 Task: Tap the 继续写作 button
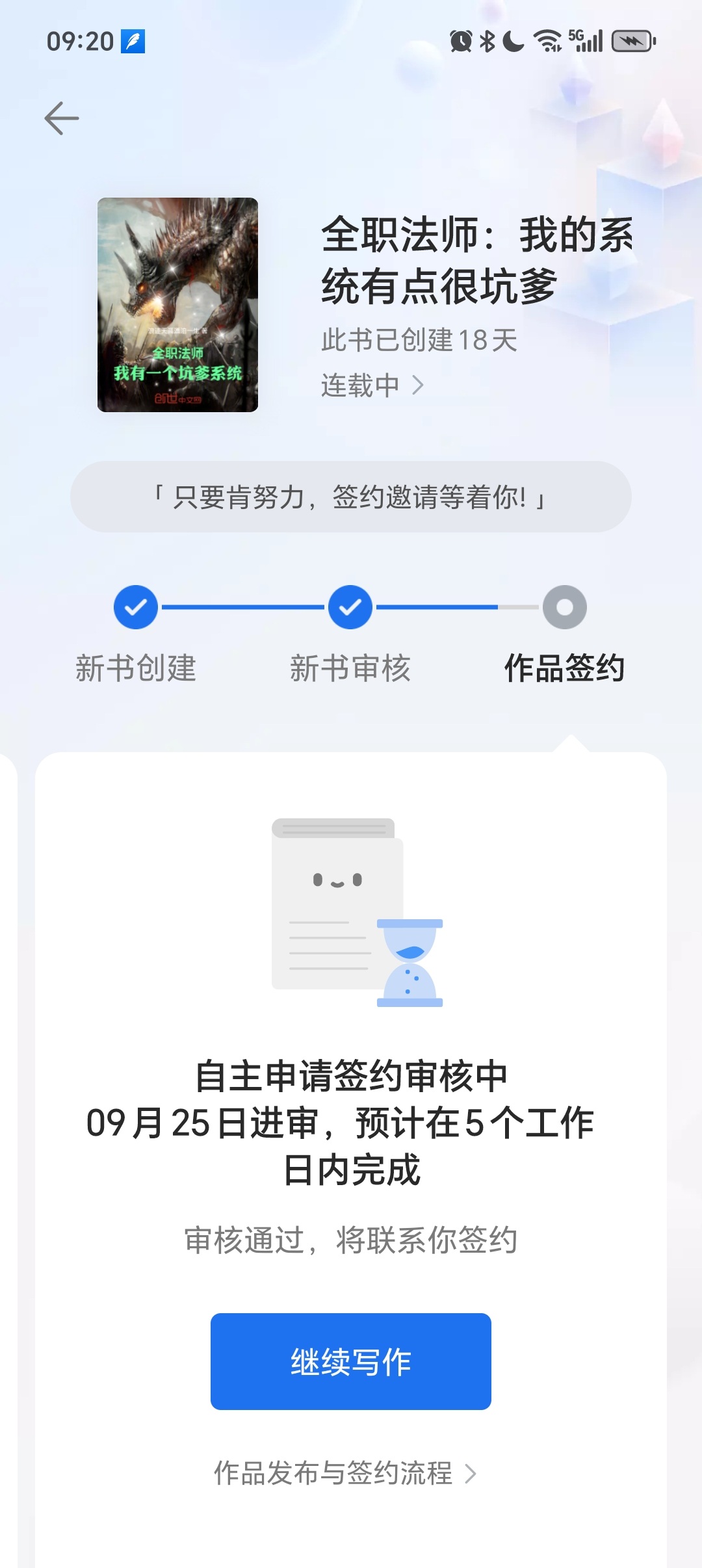351,1361
